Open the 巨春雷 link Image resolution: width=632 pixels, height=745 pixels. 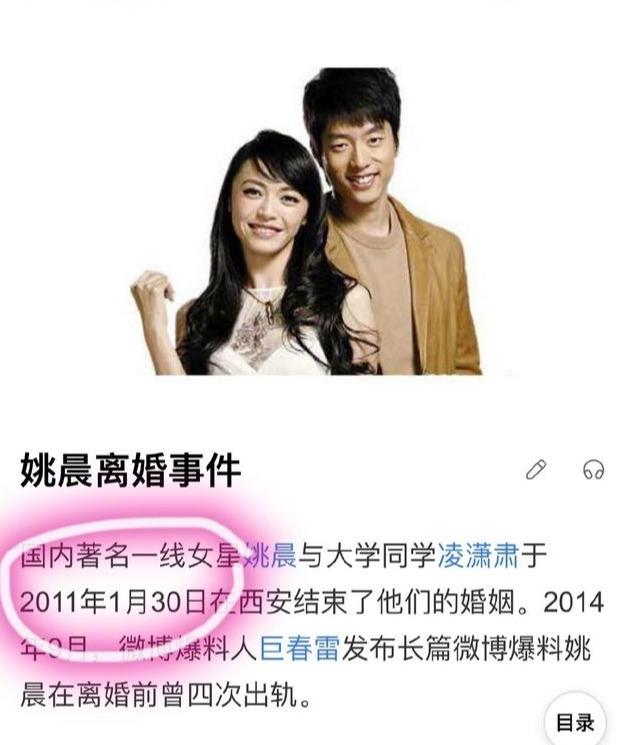pyautogui.click(x=299, y=650)
